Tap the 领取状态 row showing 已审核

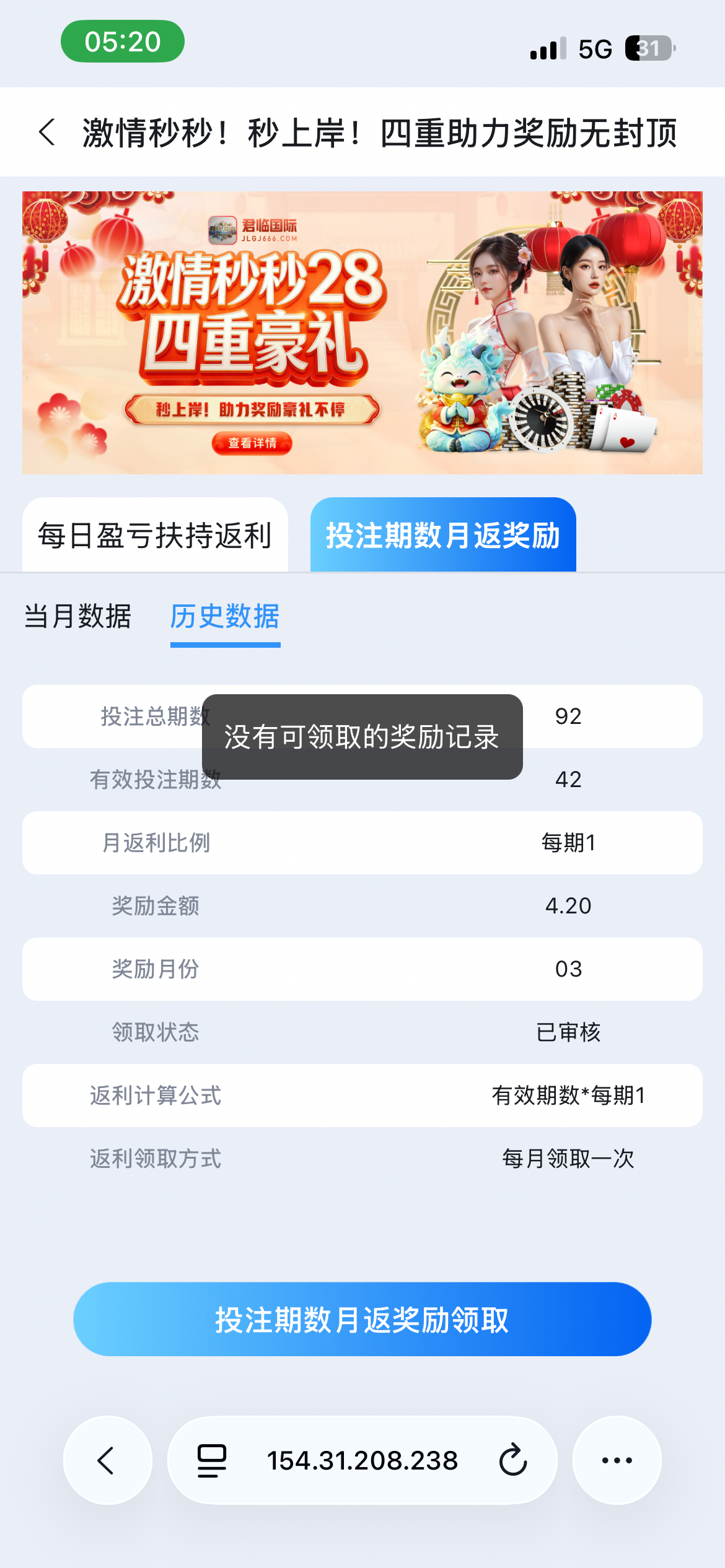coord(362,1032)
